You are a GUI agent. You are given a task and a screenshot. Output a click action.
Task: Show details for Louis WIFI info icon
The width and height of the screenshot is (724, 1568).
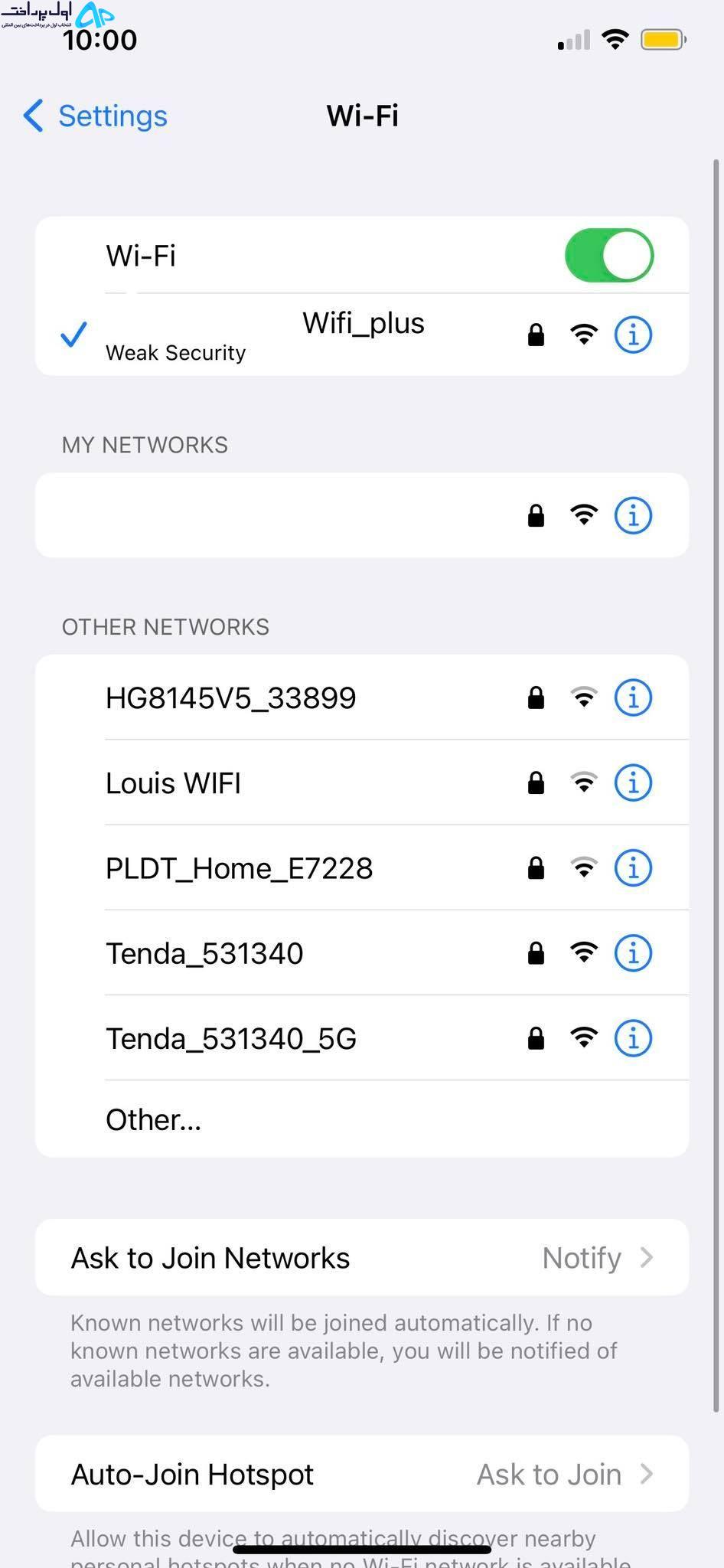click(633, 783)
